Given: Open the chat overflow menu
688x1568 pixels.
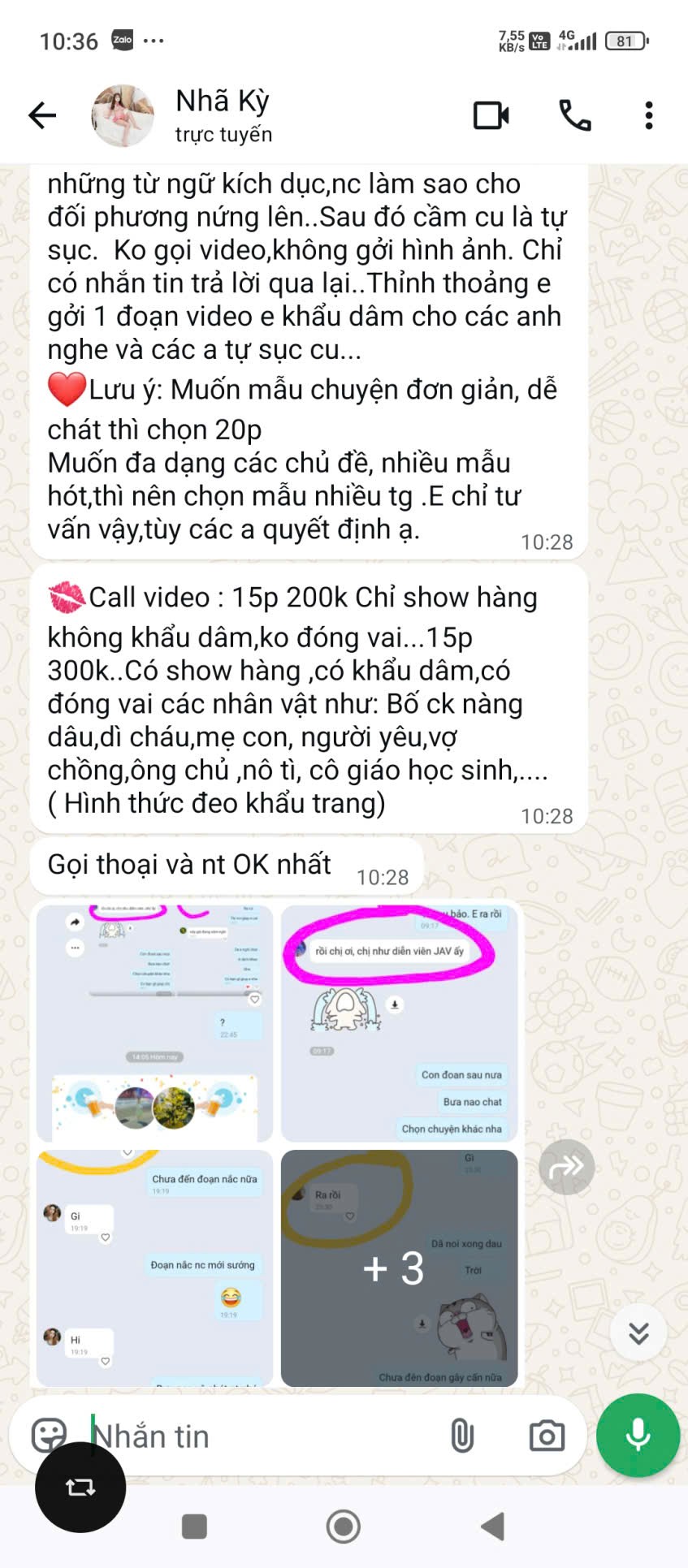Looking at the screenshot, I should [648, 115].
